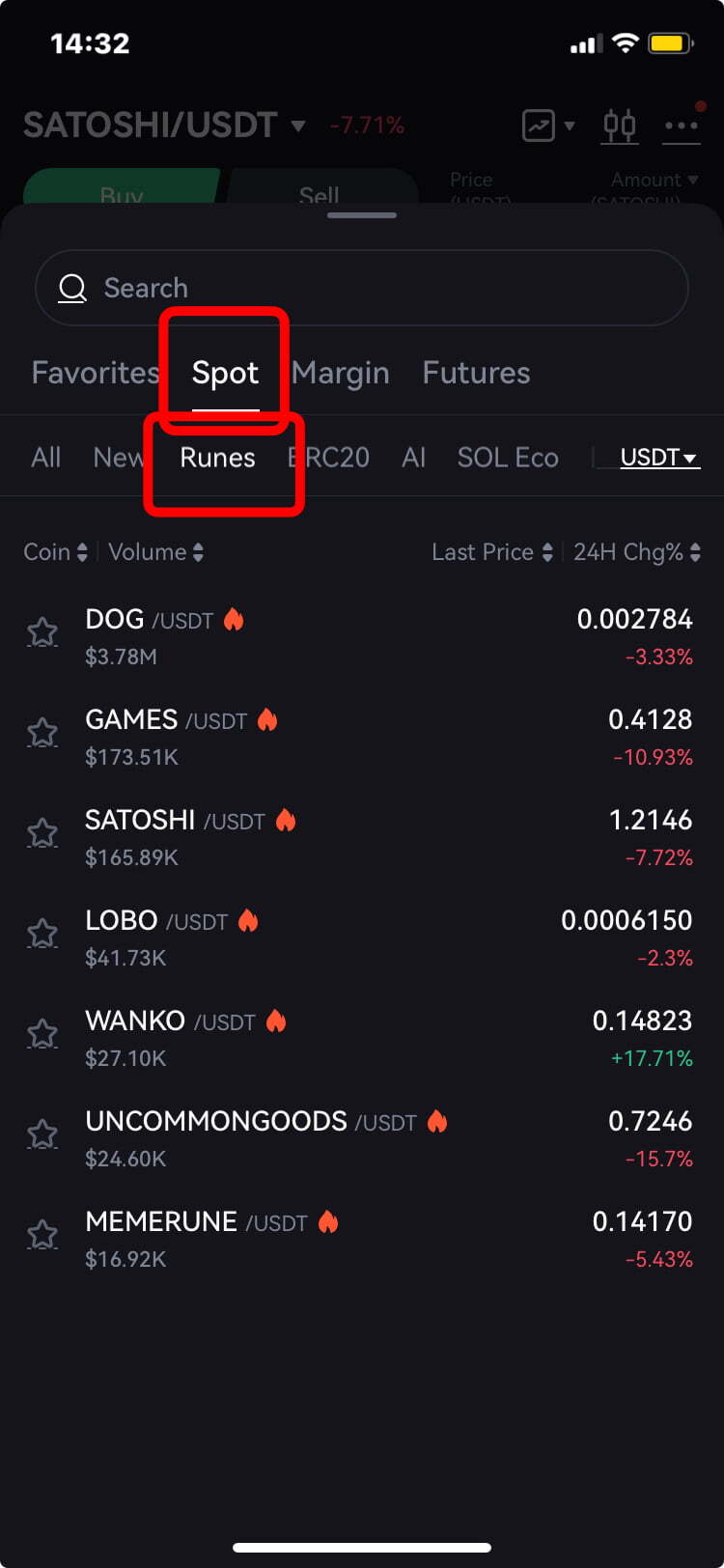724x1568 pixels.
Task: Sort the list by Coin name
Action: coord(55,552)
